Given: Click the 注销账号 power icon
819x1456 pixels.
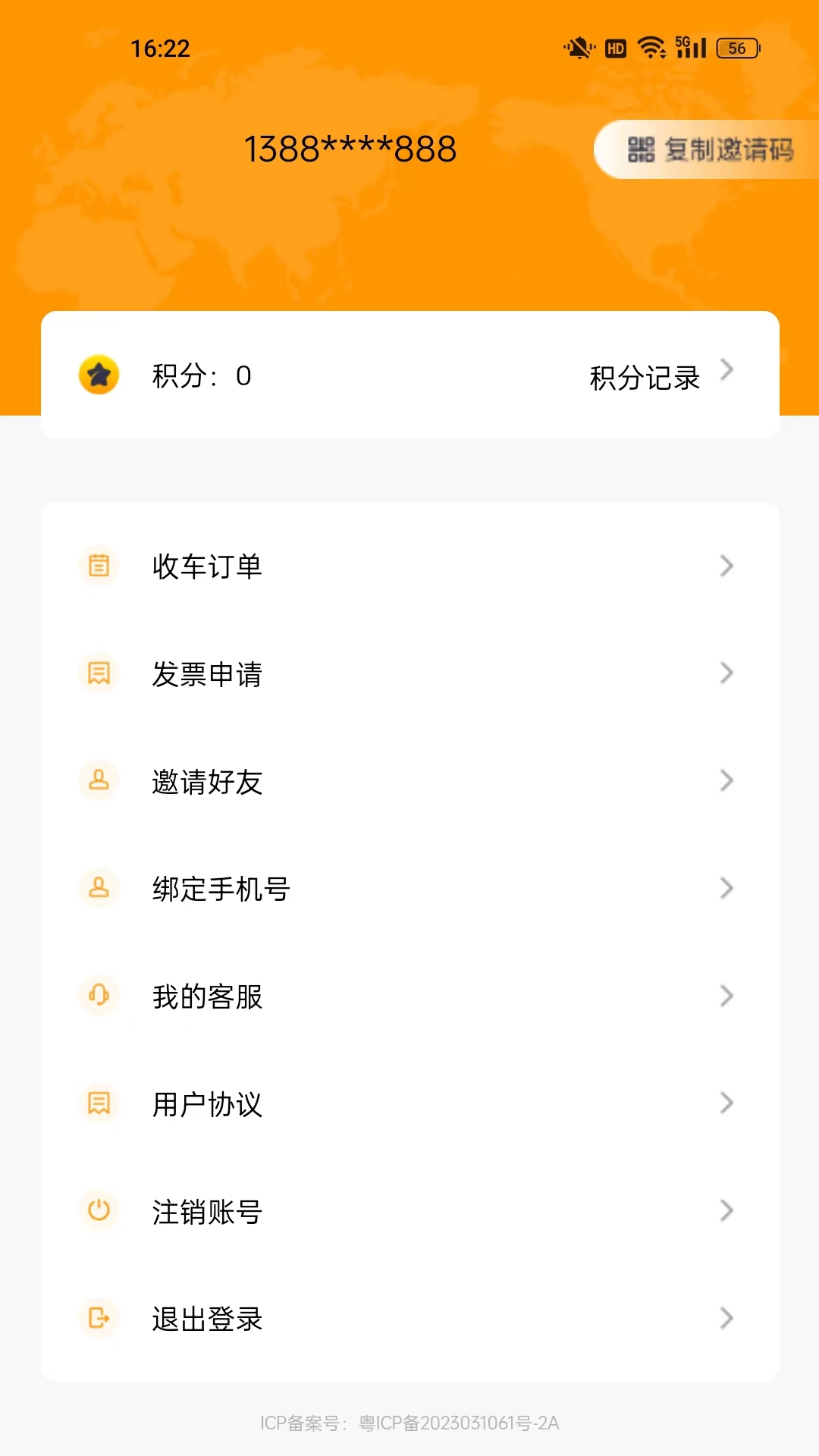Looking at the screenshot, I should (99, 1211).
